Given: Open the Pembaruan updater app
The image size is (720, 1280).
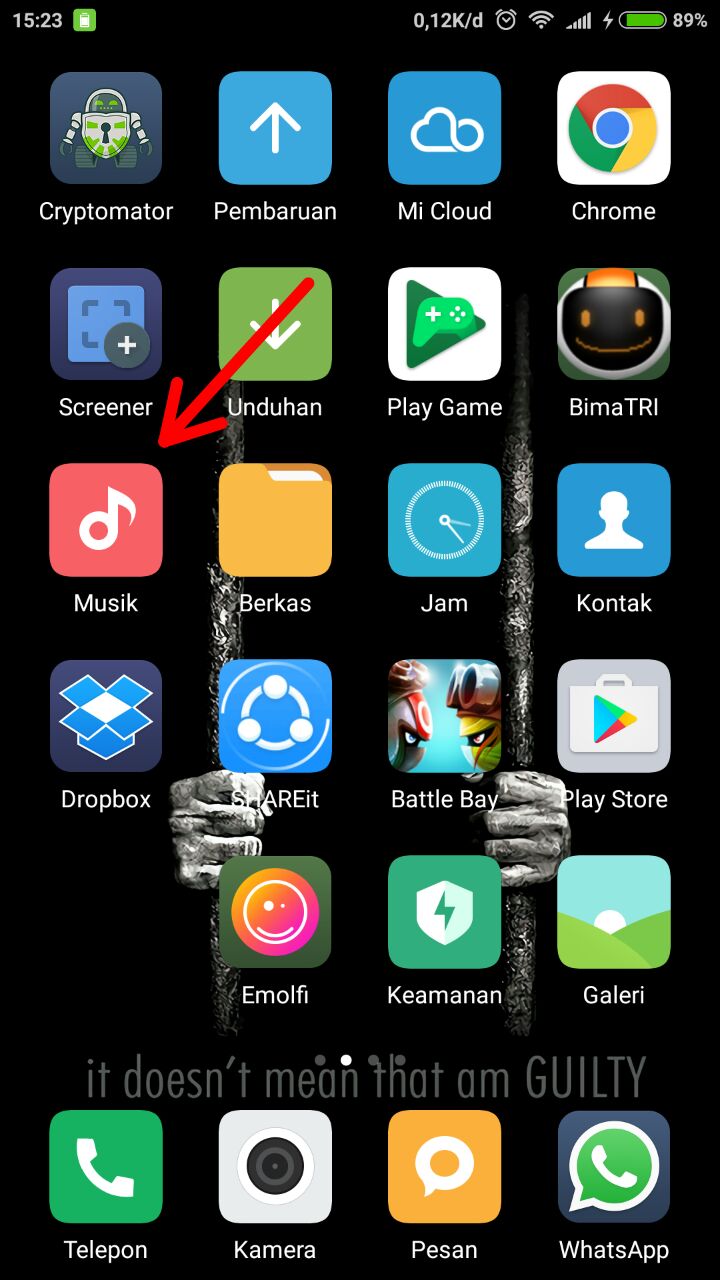Looking at the screenshot, I should click(x=275, y=128).
